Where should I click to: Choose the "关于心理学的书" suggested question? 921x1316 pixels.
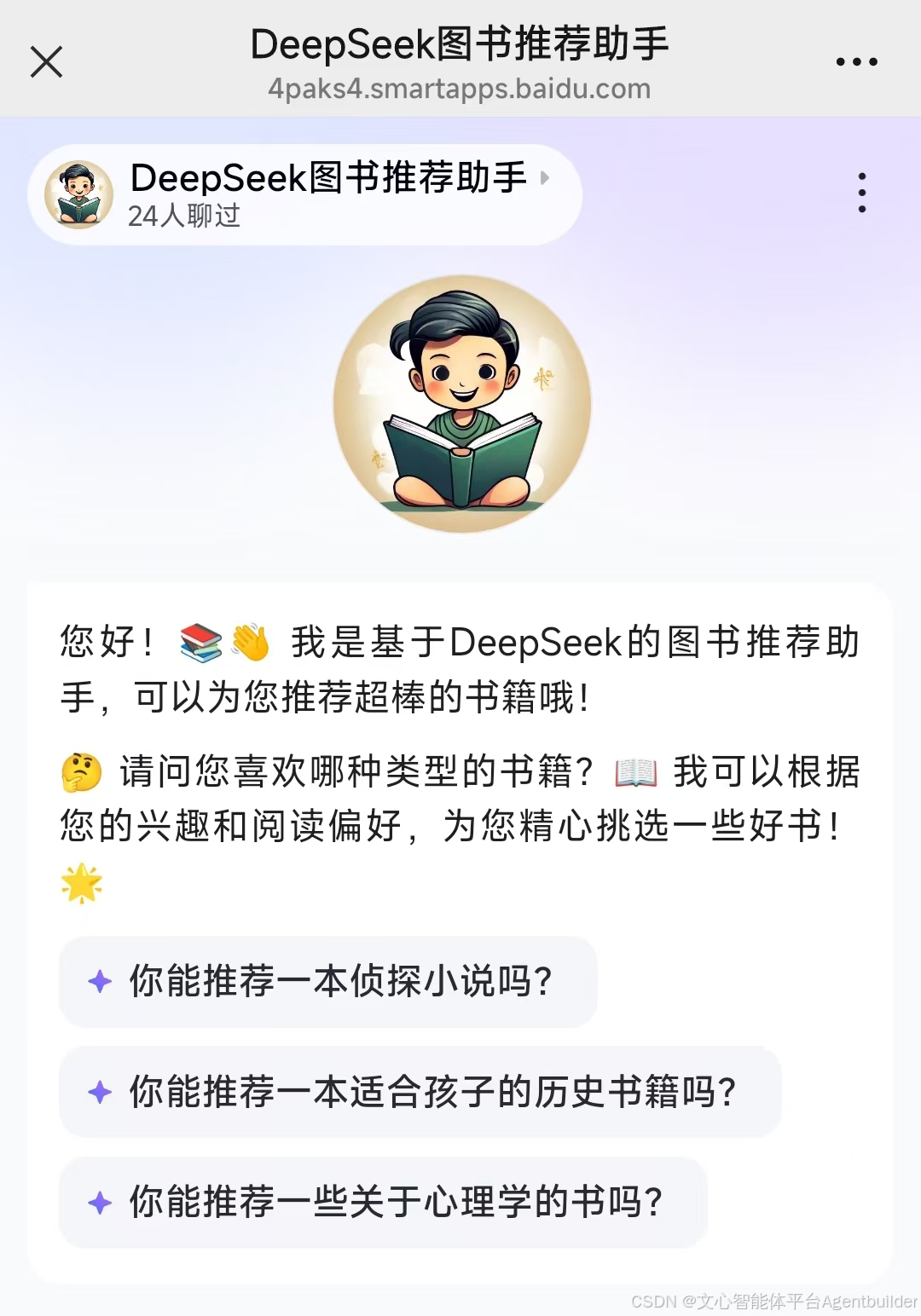tap(383, 1202)
